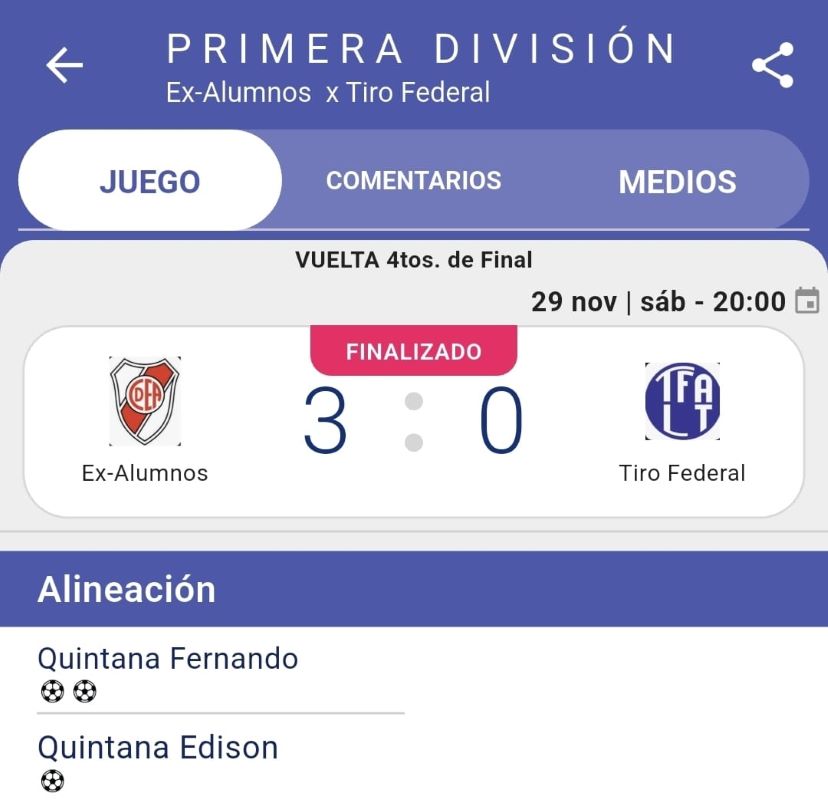Go back using the arrow icon
The width and height of the screenshot is (828, 800).
(x=65, y=66)
